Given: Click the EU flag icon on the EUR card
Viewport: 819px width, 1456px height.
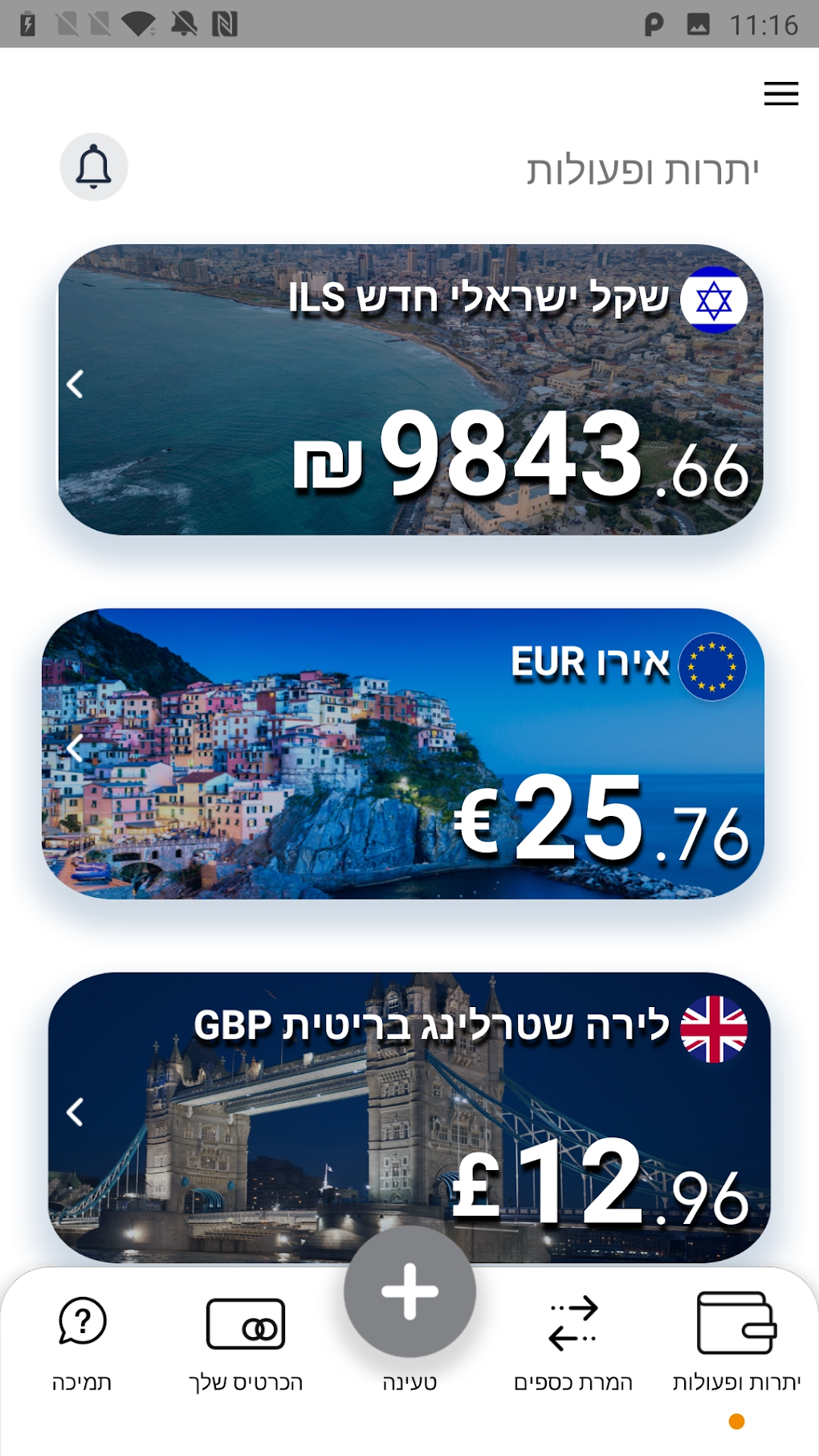Looking at the screenshot, I should click(x=714, y=667).
